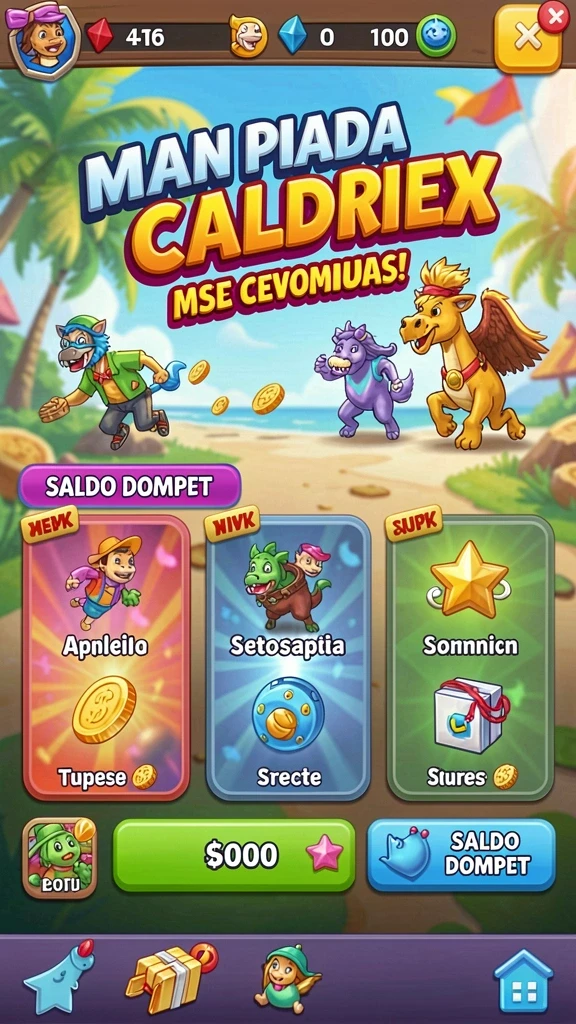The image size is (576, 1024).
Task: Close the screen with the yellow X button
Action: click(528, 39)
